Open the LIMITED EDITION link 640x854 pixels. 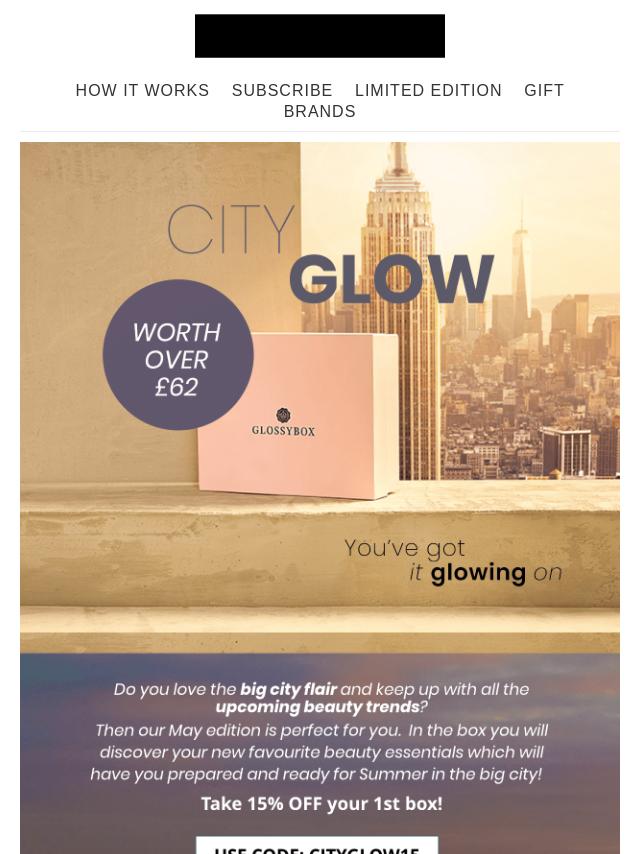428,90
